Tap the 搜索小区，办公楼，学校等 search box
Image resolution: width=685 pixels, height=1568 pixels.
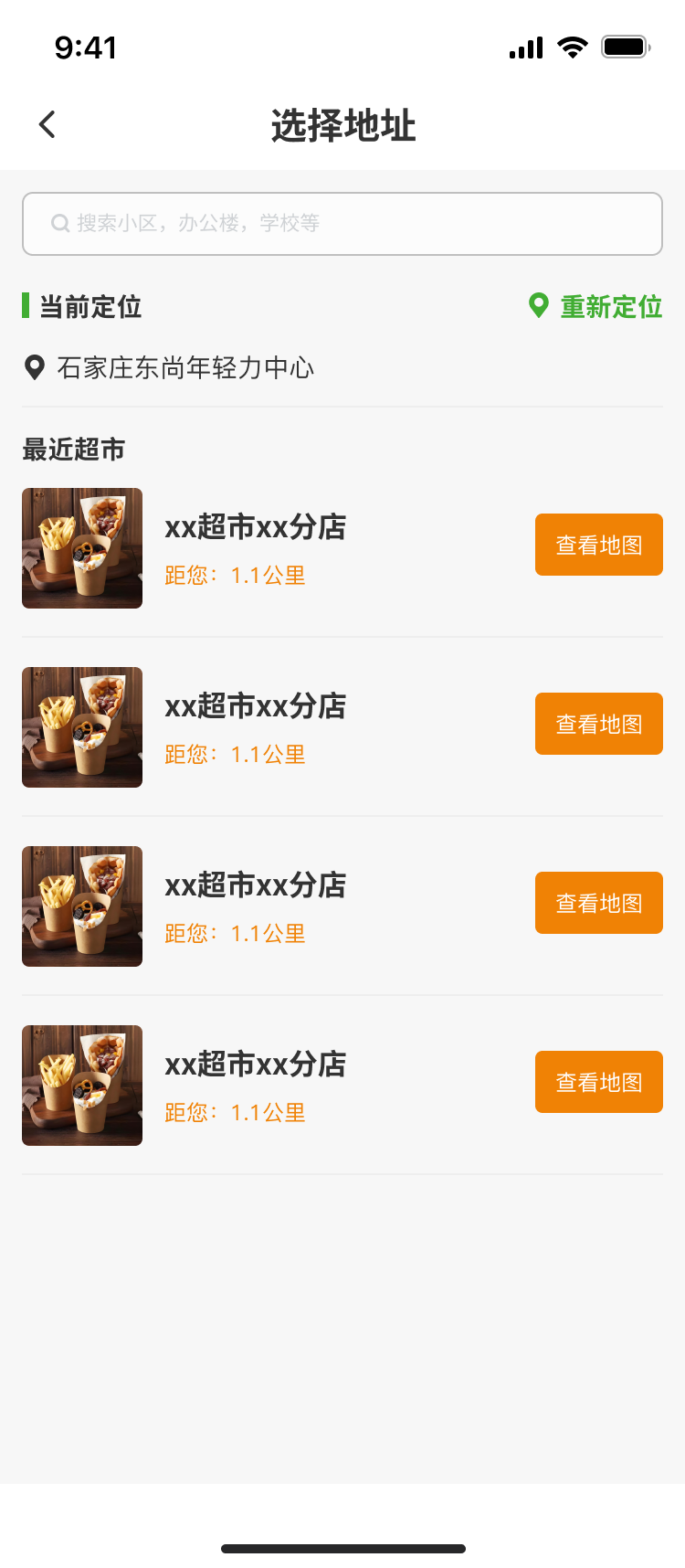[342, 224]
